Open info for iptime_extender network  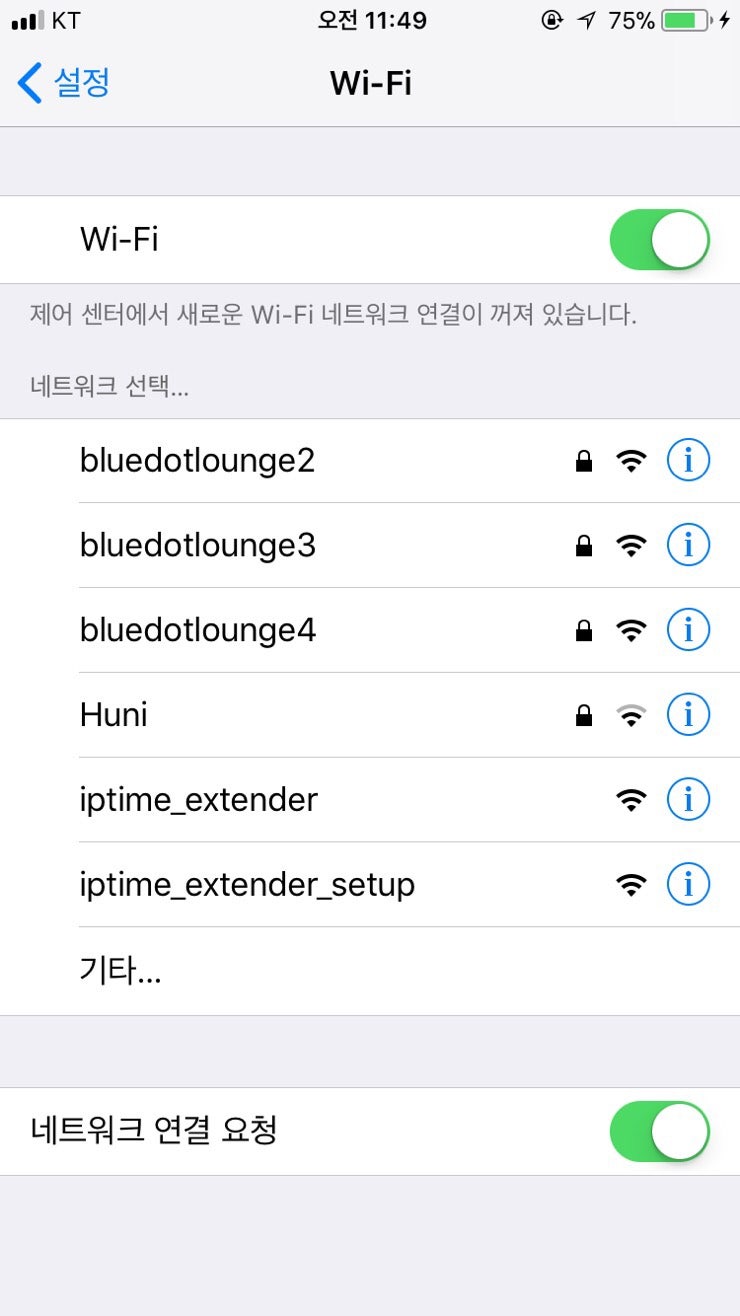click(688, 799)
